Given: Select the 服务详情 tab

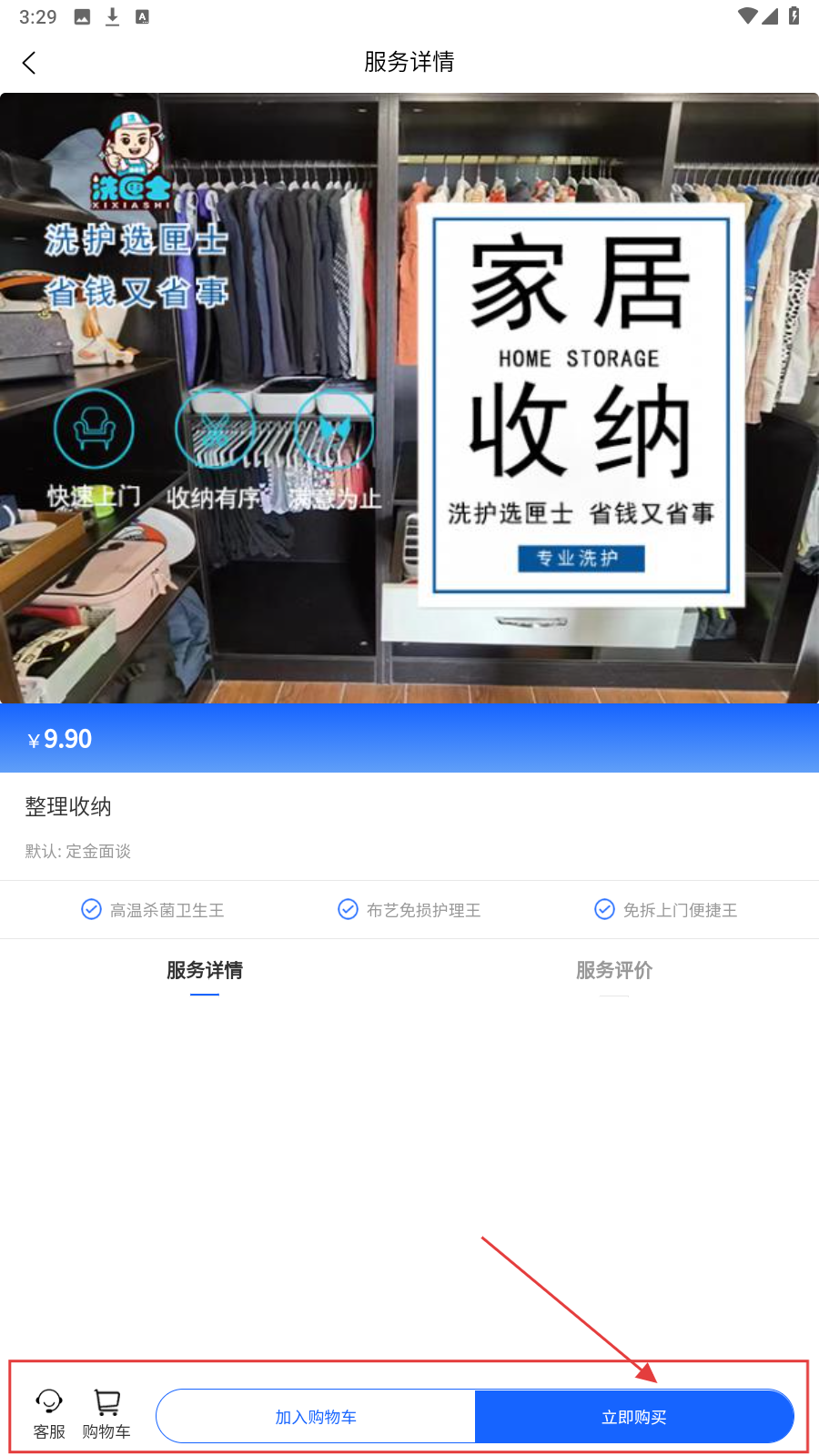Looking at the screenshot, I should pyautogui.click(x=205, y=970).
